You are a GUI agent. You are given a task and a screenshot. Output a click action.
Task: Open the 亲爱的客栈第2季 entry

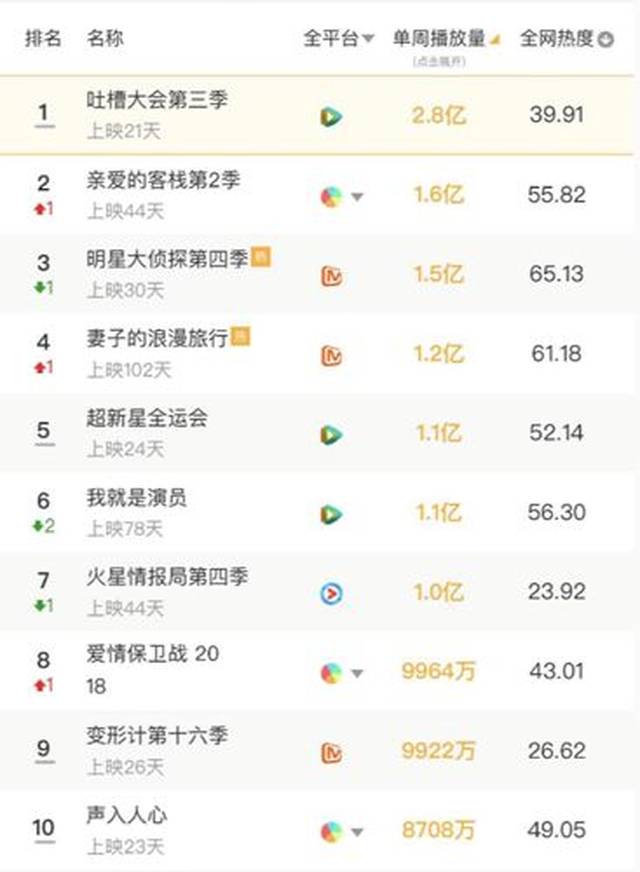[163, 181]
